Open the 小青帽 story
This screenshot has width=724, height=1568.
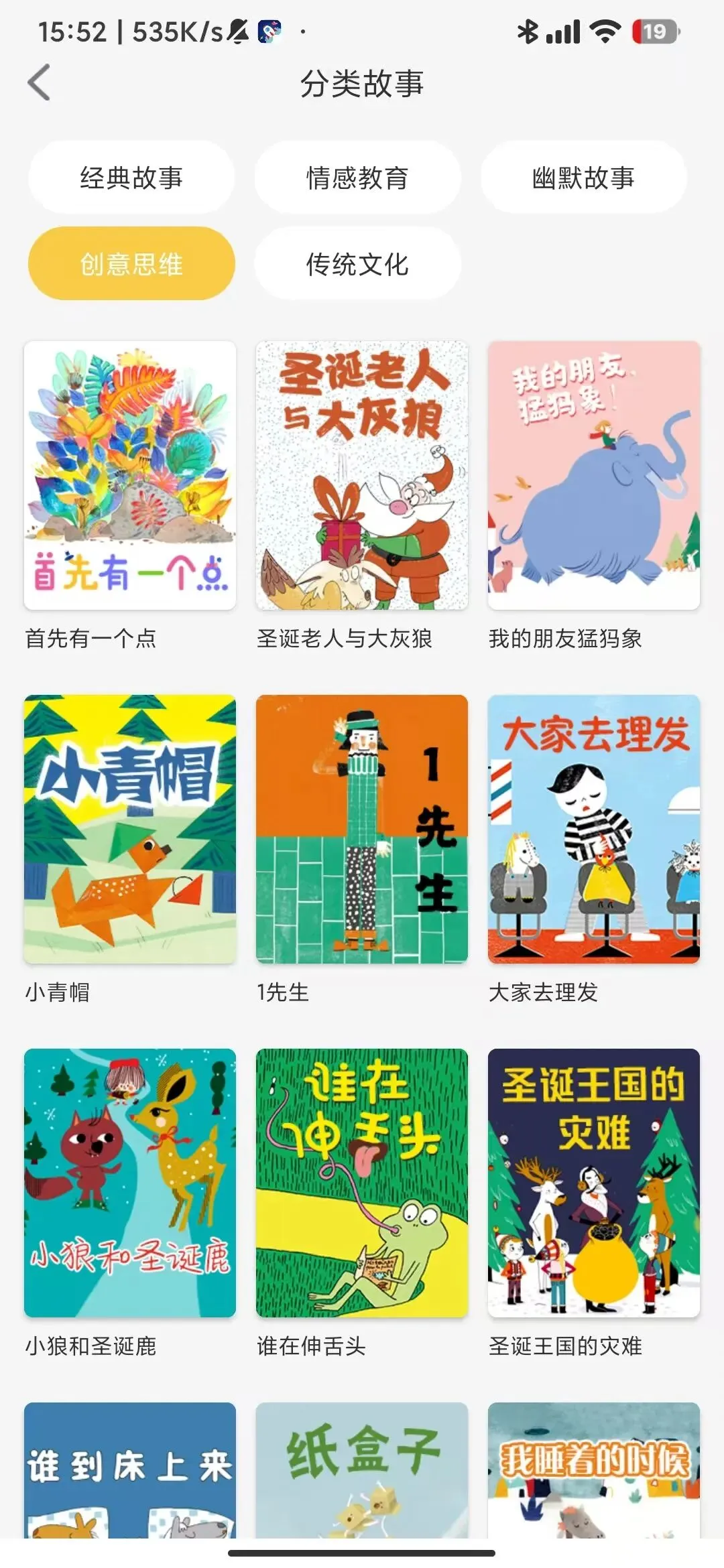(x=130, y=829)
